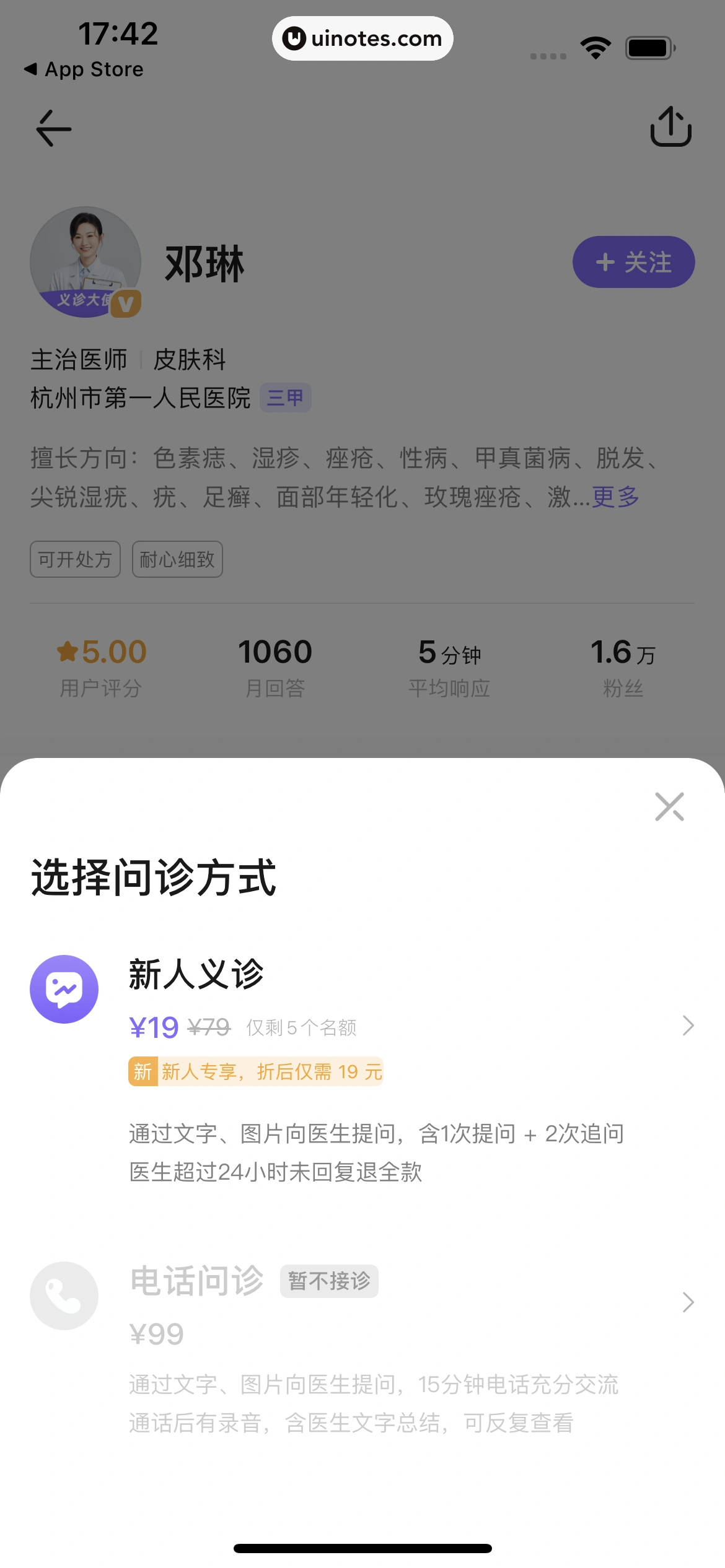
Task: Tap the V verification badge on avatar
Action: coord(127,303)
